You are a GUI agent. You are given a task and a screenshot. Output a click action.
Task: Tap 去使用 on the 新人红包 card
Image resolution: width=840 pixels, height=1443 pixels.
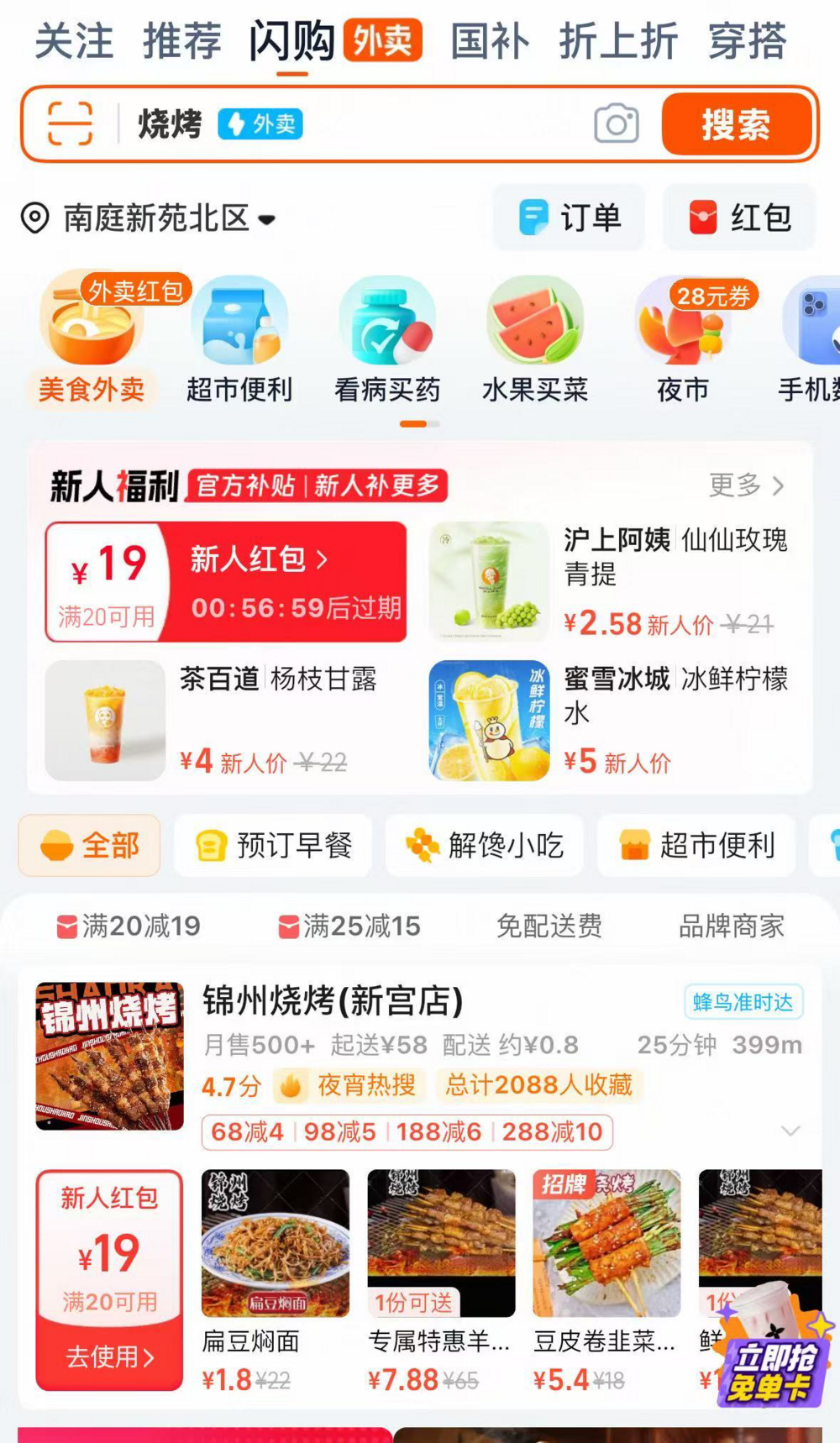click(x=109, y=1356)
